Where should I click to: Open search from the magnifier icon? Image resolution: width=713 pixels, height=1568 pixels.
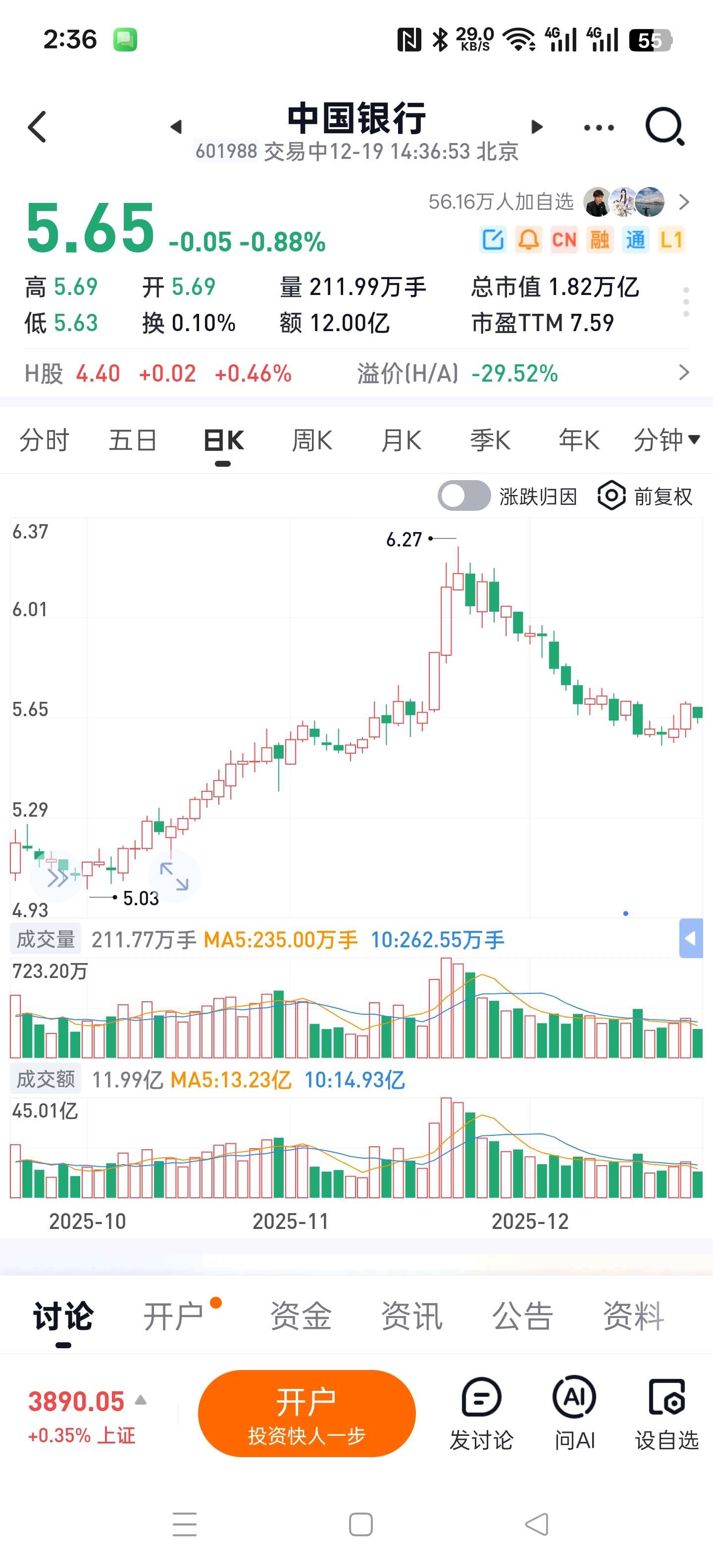click(664, 127)
